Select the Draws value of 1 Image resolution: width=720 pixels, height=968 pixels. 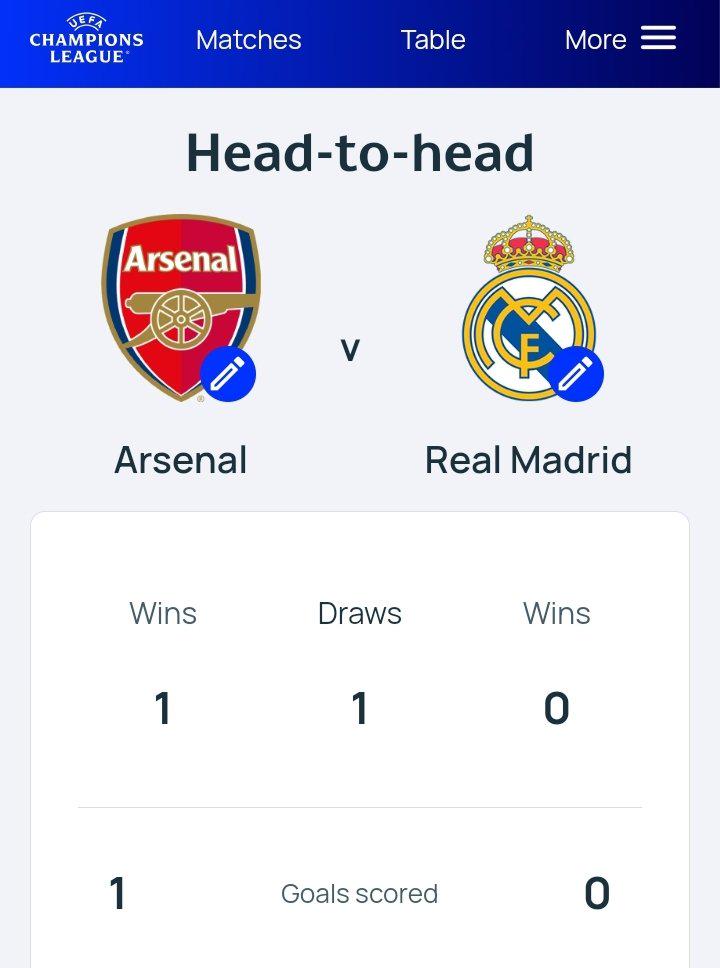(x=360, y=709)
